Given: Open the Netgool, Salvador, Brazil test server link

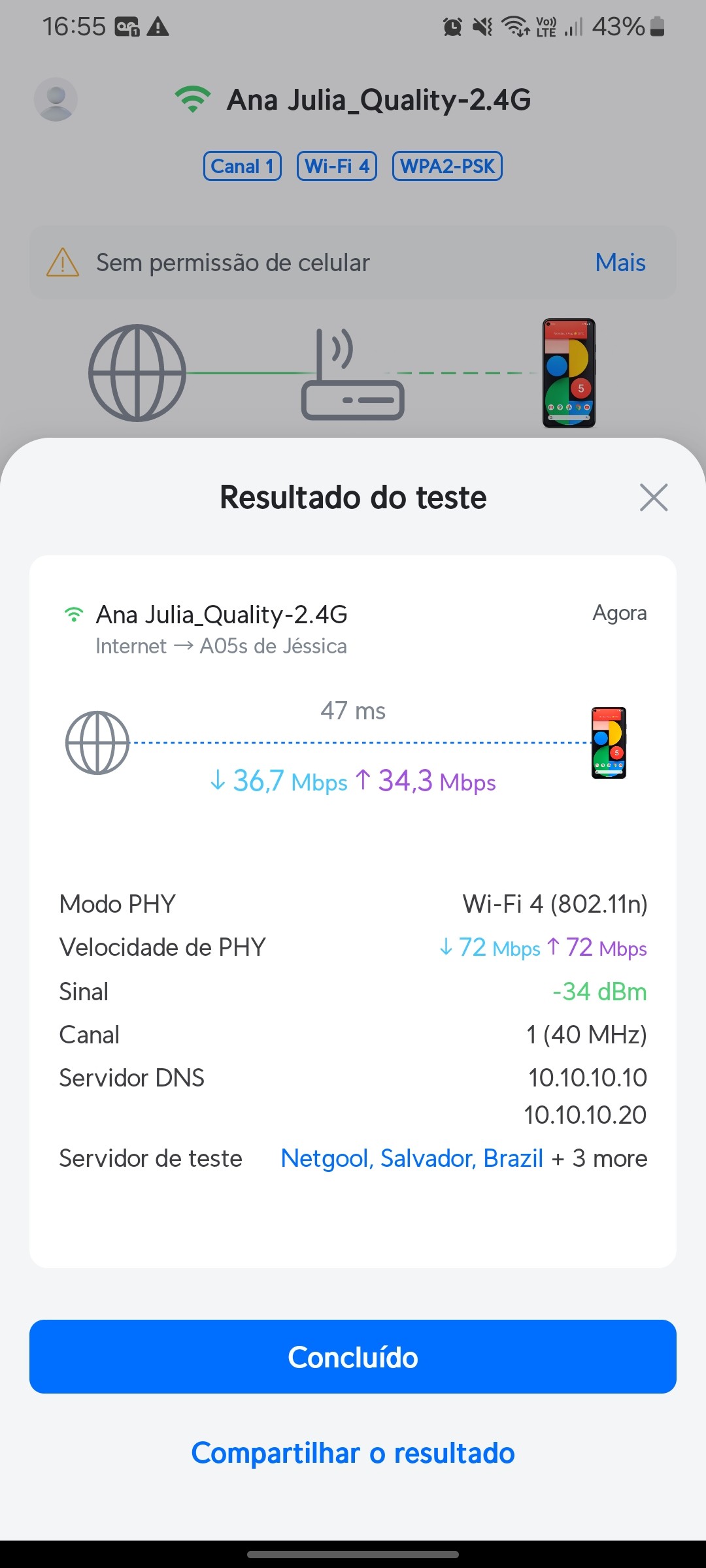Looking at the screenshot, I should pos(412,1158).
